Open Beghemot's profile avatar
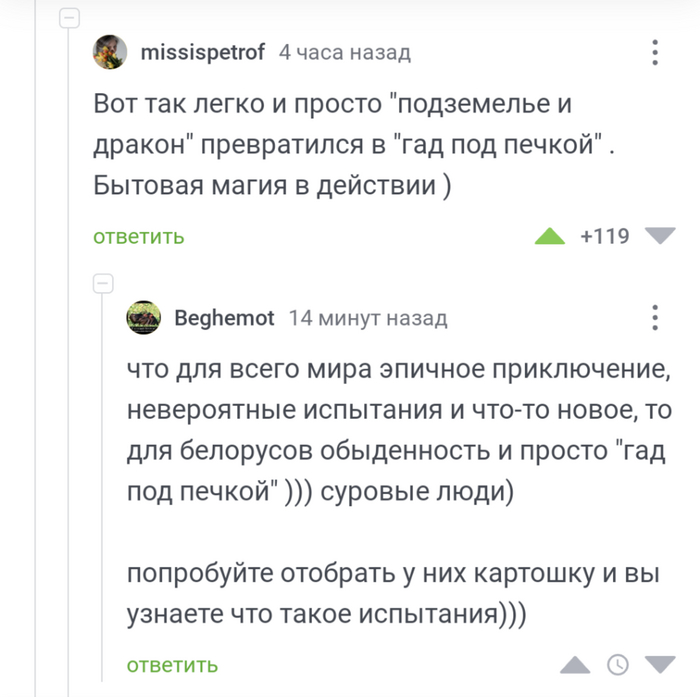 tap(144, 318)
